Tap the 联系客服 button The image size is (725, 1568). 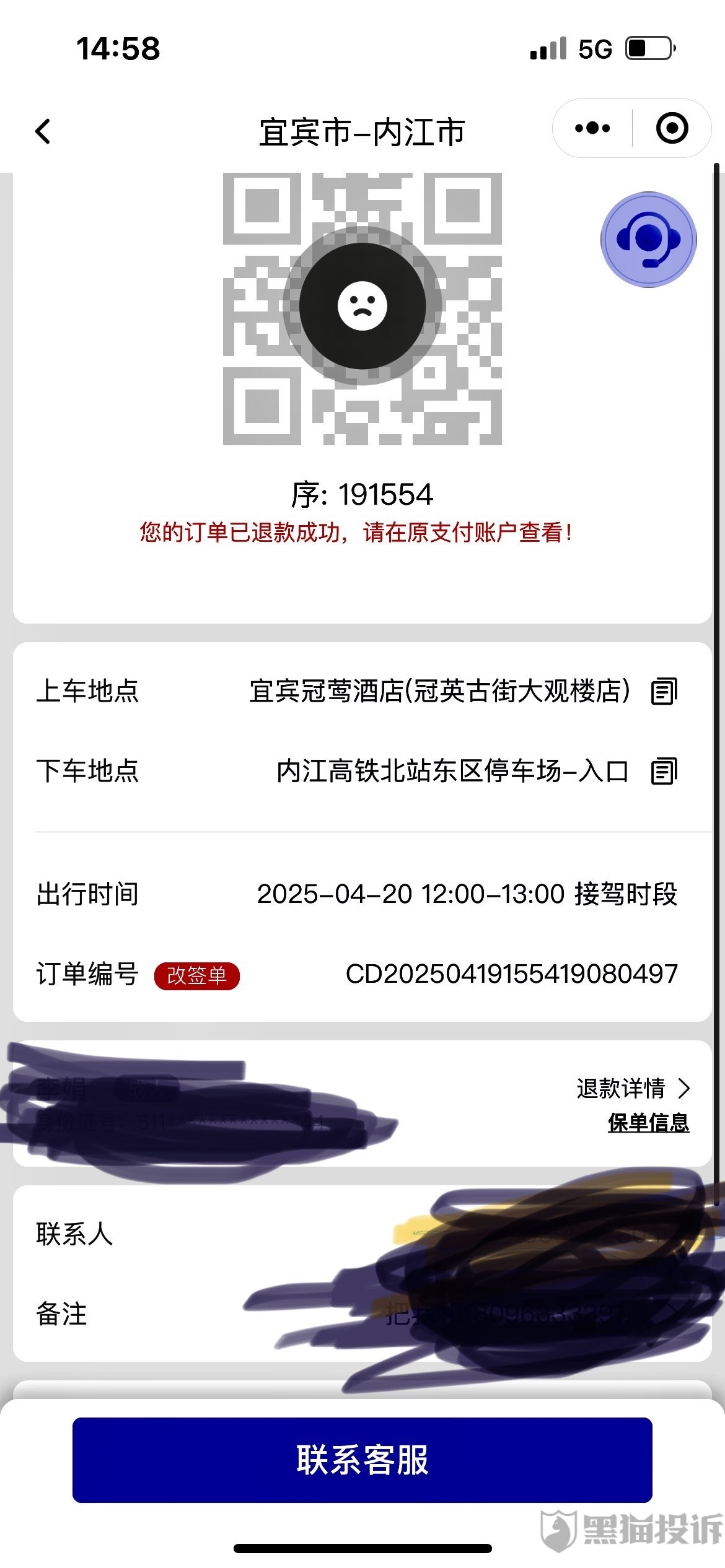362,1460
